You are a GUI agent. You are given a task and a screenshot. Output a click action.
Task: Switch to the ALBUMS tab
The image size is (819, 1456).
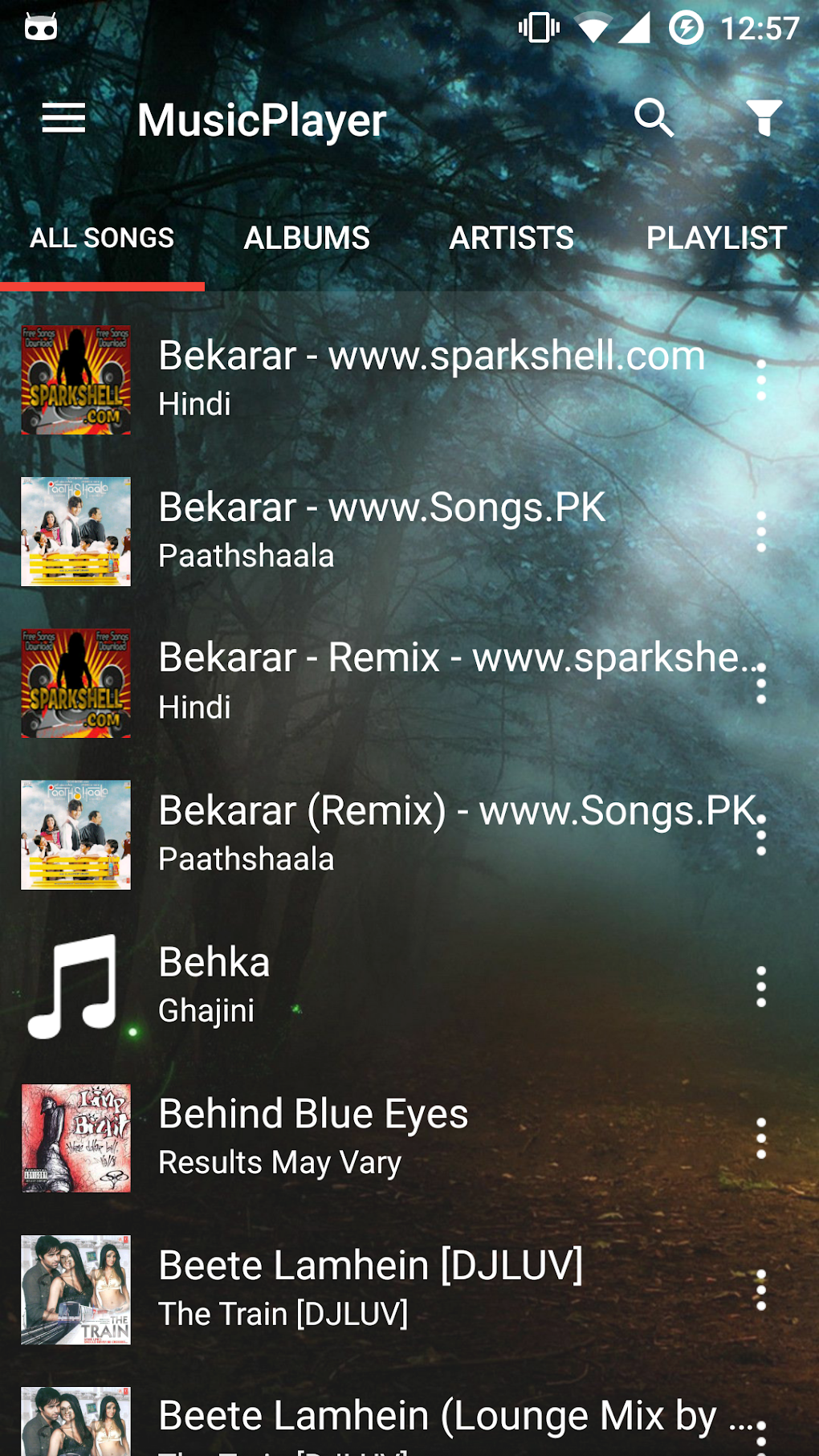point(307,238)
